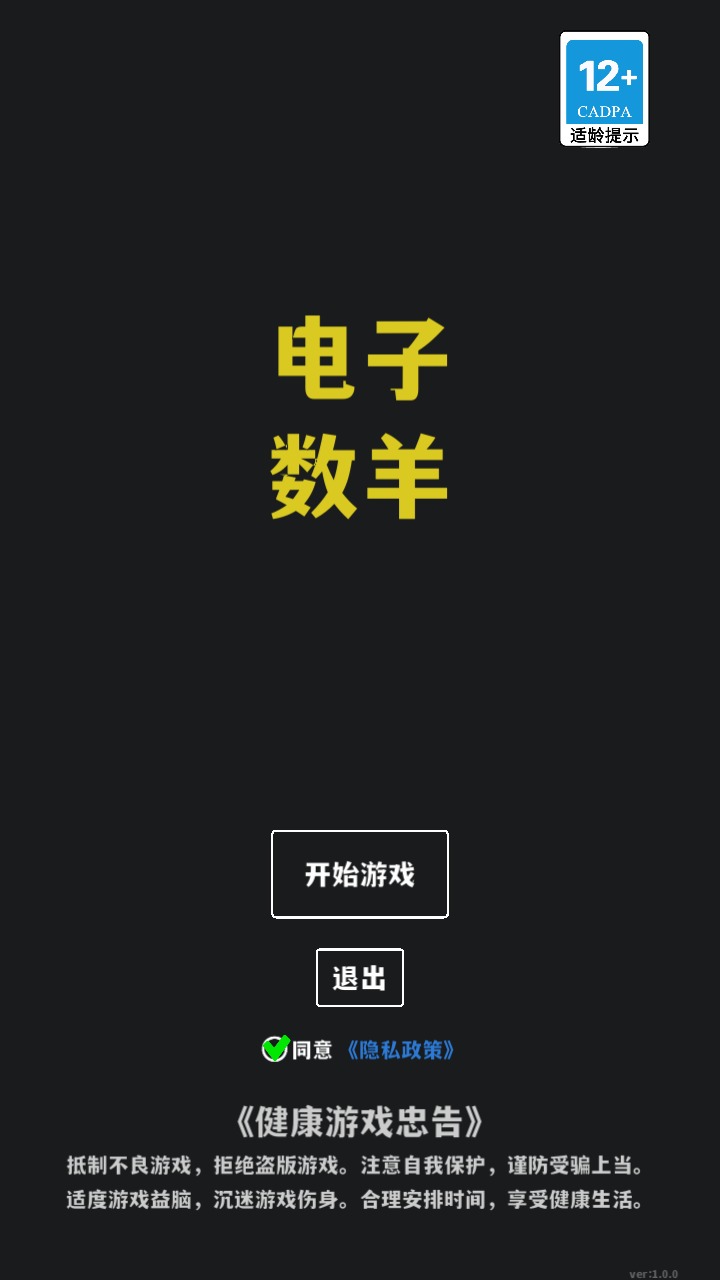Start the game with 开始游戏
720x1280 pixels.
click(x=360, y=874)
